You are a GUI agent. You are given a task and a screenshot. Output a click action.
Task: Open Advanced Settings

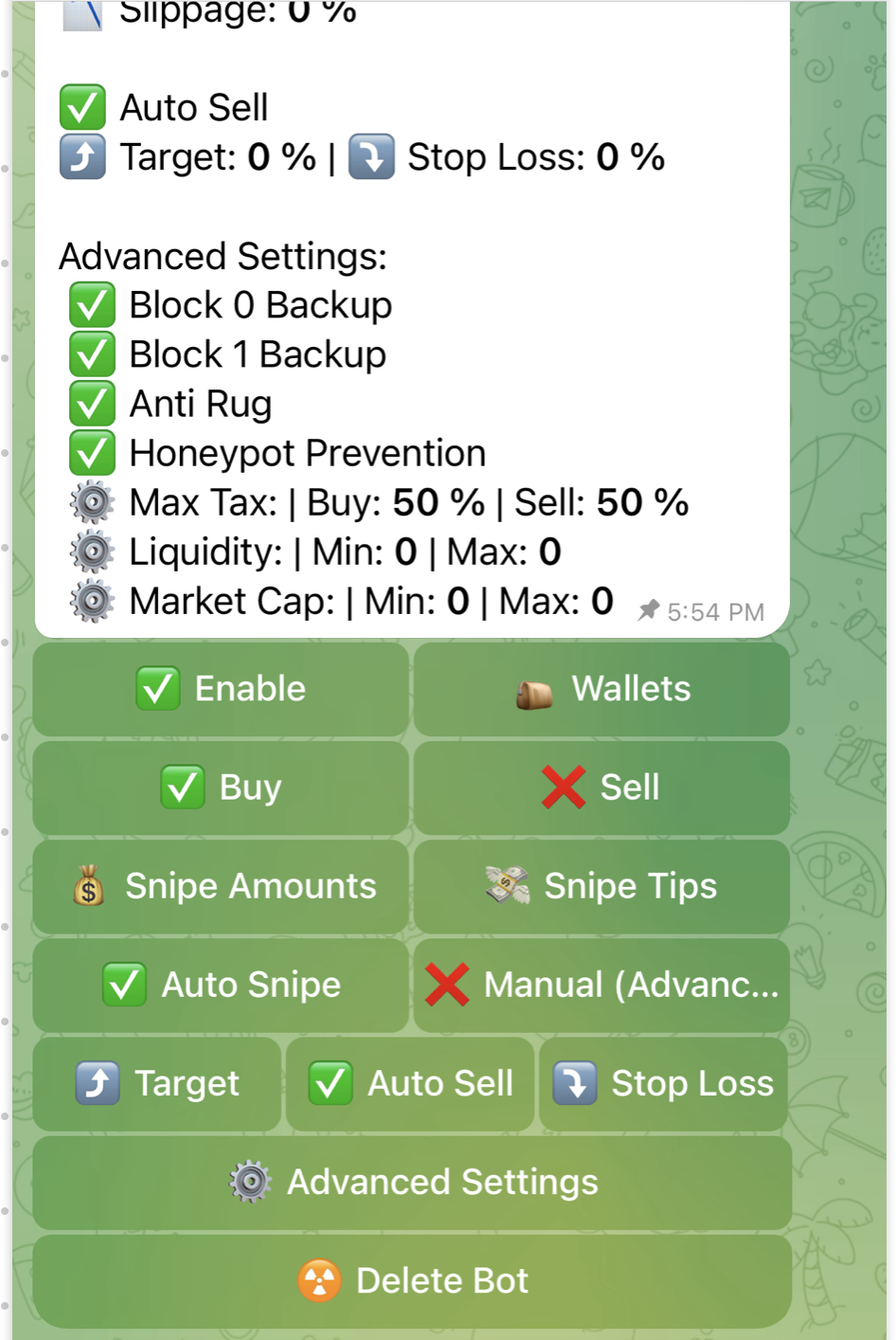click(412, 1182)
